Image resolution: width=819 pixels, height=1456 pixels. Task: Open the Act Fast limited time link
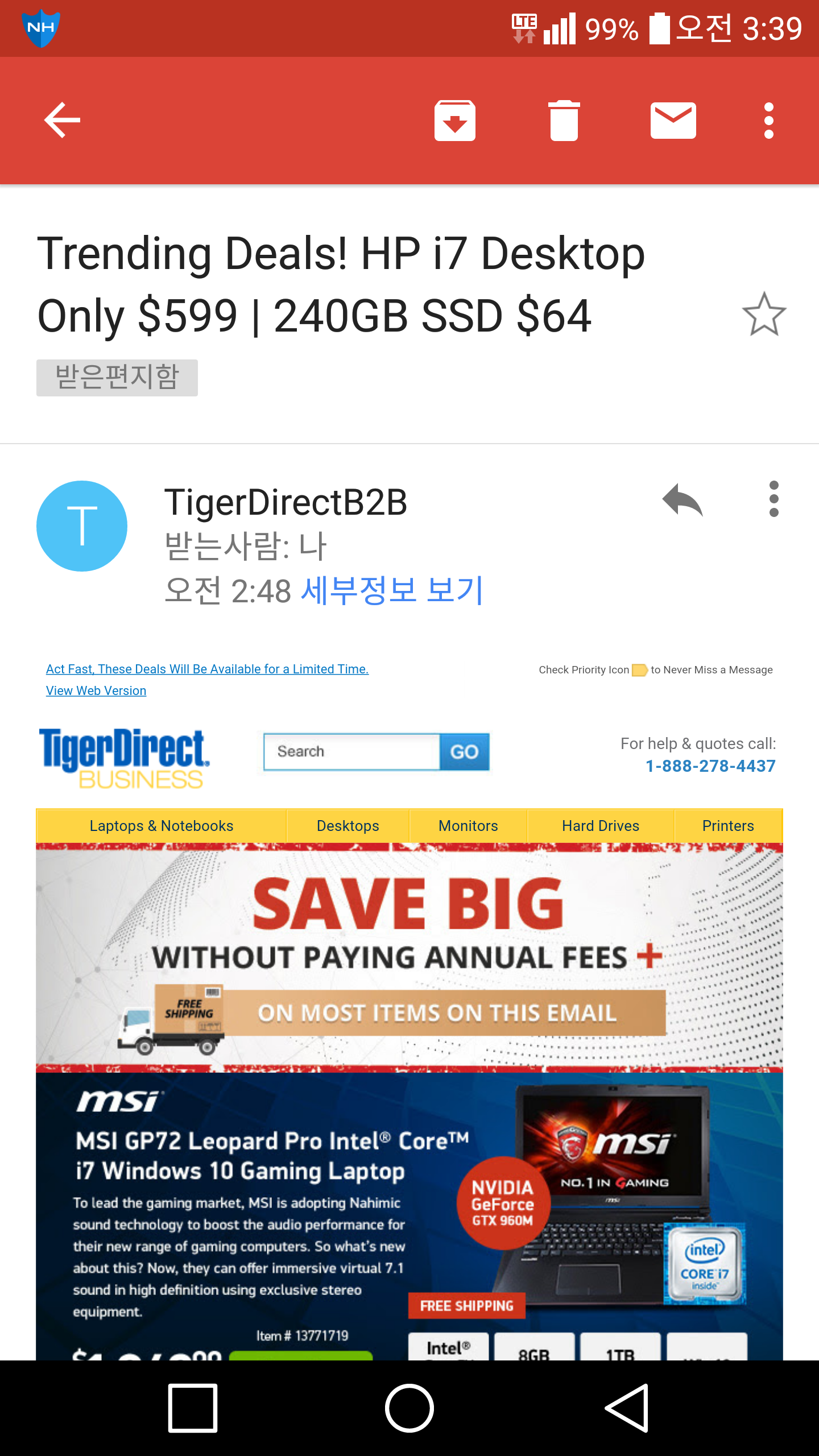click(207, 669)
